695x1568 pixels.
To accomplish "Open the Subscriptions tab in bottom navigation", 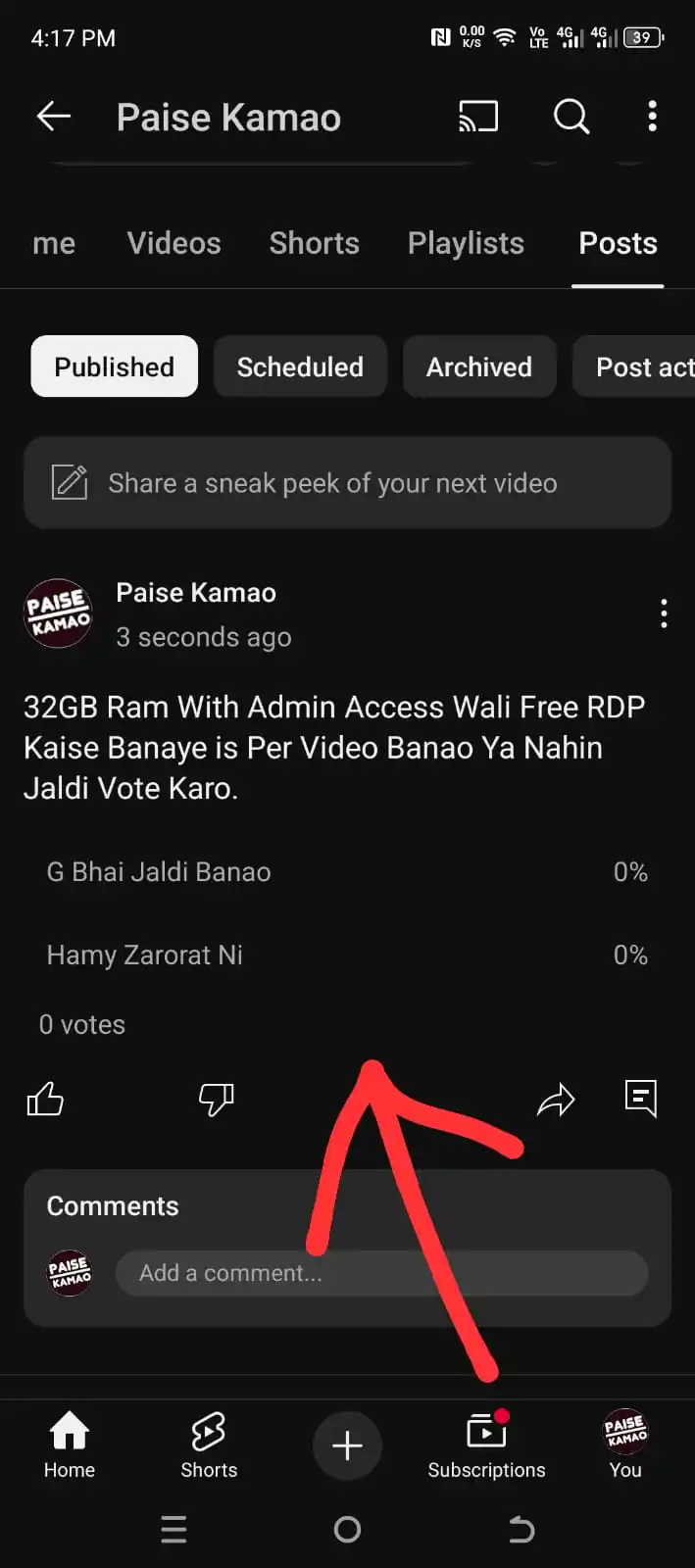I will [x=486, y=1445].
